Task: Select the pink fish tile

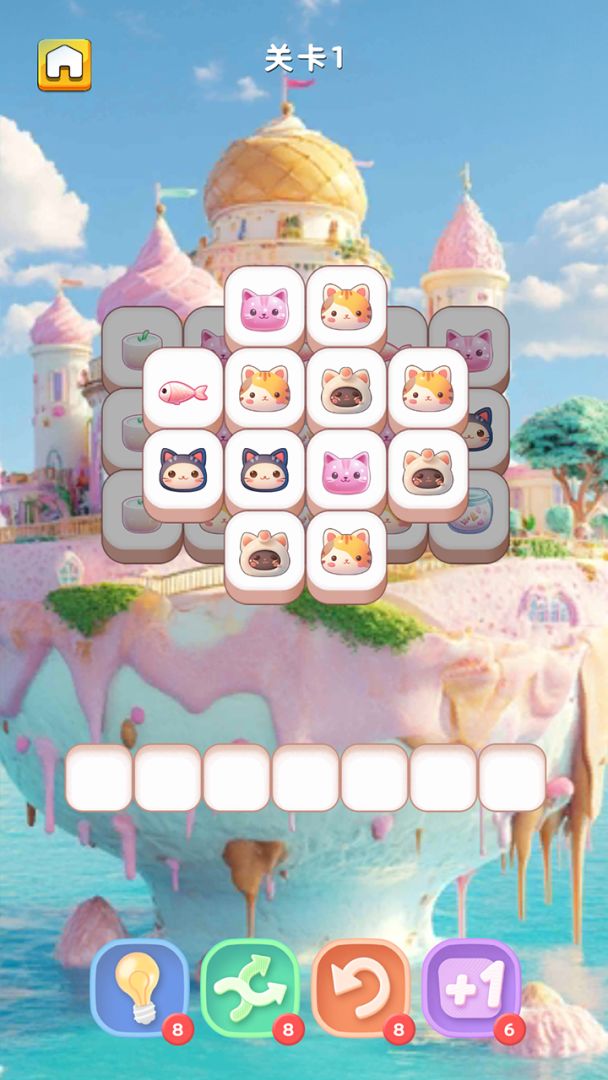Action: click(182, 390)
